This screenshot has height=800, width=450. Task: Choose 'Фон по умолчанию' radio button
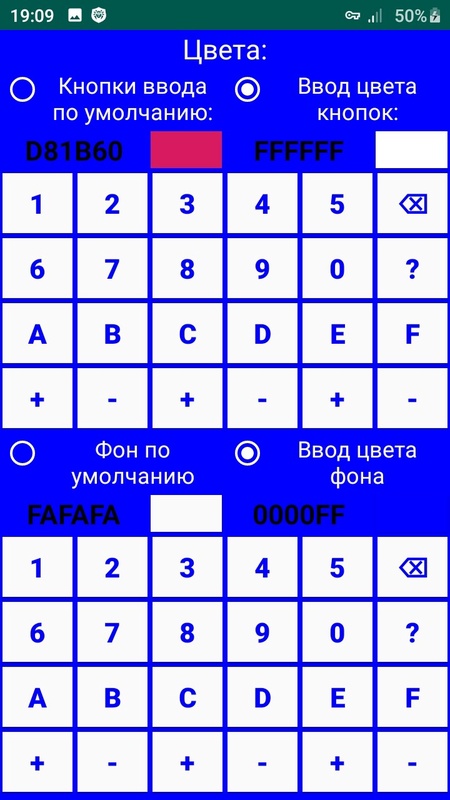(22, 453)
